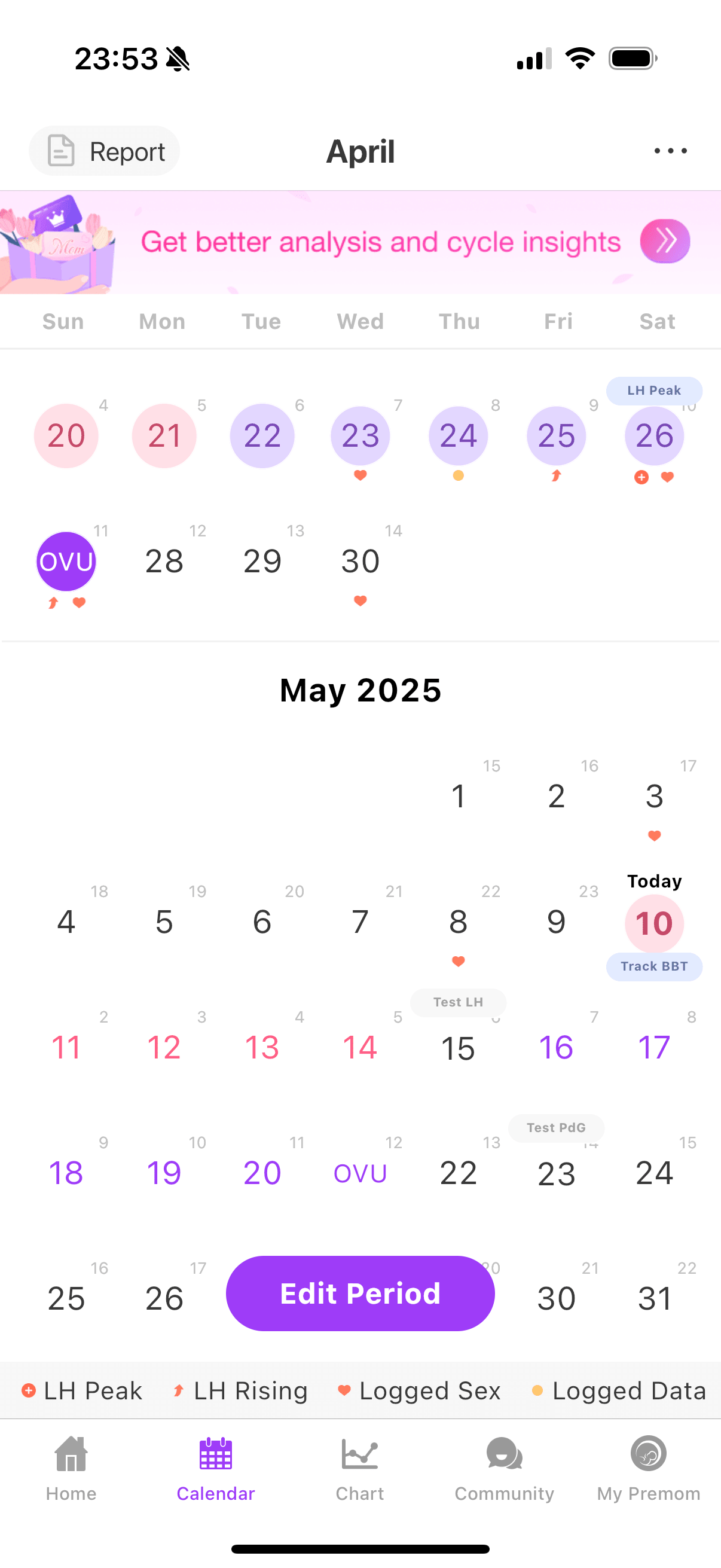Select the predicted OVU day in May
This screenshot has width=721, height=1568.
360,1173
